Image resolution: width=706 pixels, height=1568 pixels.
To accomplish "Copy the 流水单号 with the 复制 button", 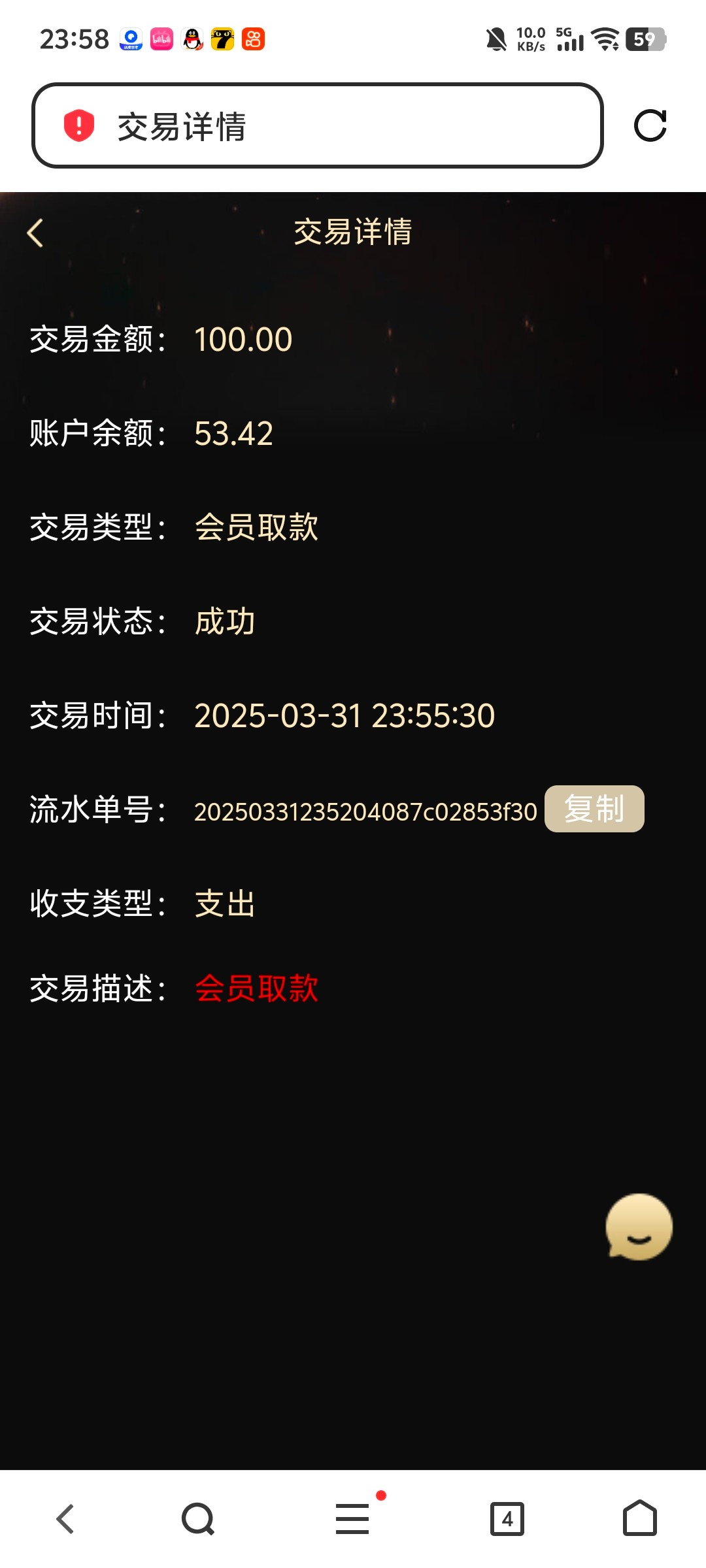I will click(x=594, y=809).
